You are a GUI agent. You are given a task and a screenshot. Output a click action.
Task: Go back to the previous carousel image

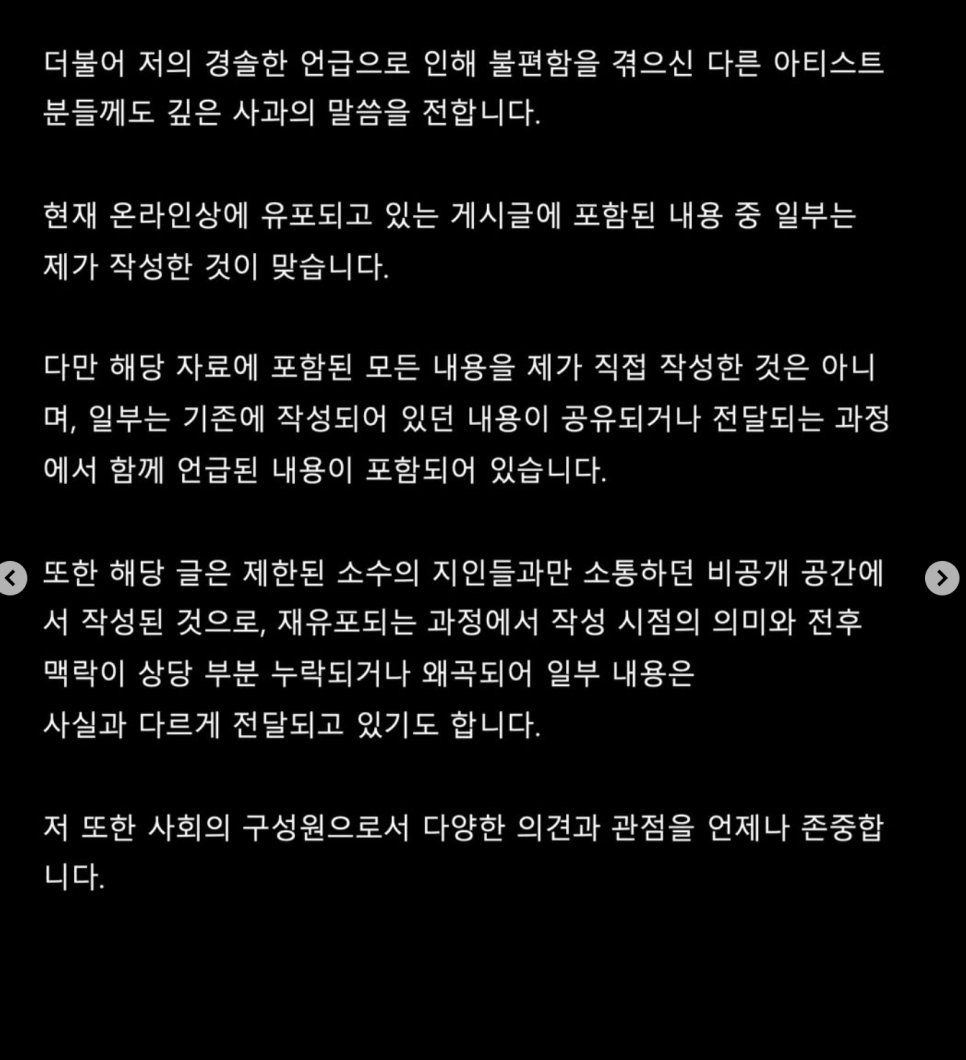[x=11, y=578]
